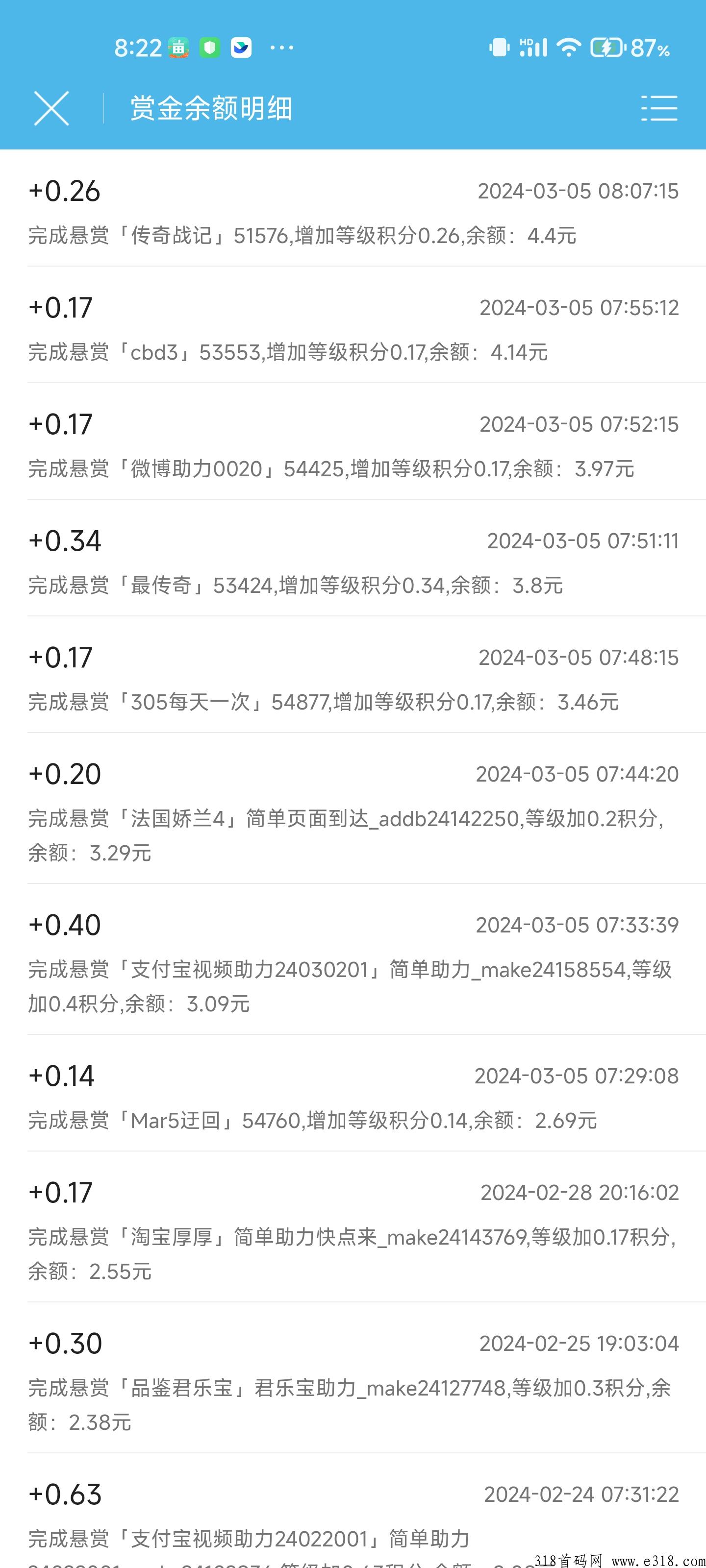Close the 赏金余额明细 page
Image resolution: width=706 pixels, height=1568 pixels.
pyautogui.click(x=51, y=109)
